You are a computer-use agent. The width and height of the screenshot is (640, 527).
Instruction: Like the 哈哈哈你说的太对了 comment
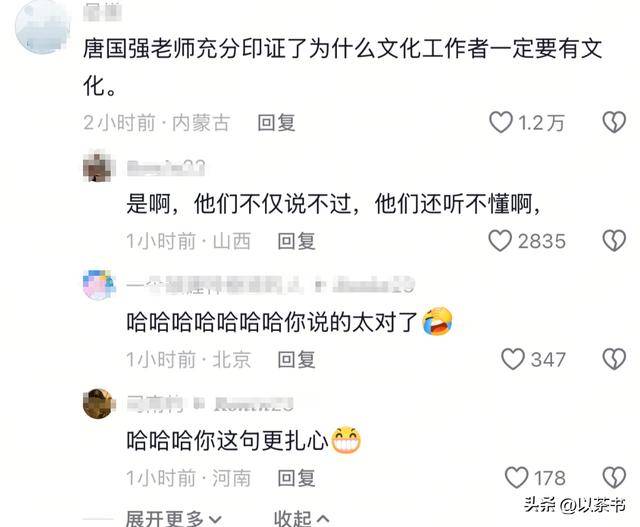pyautogui.click(x=513, y=359)
